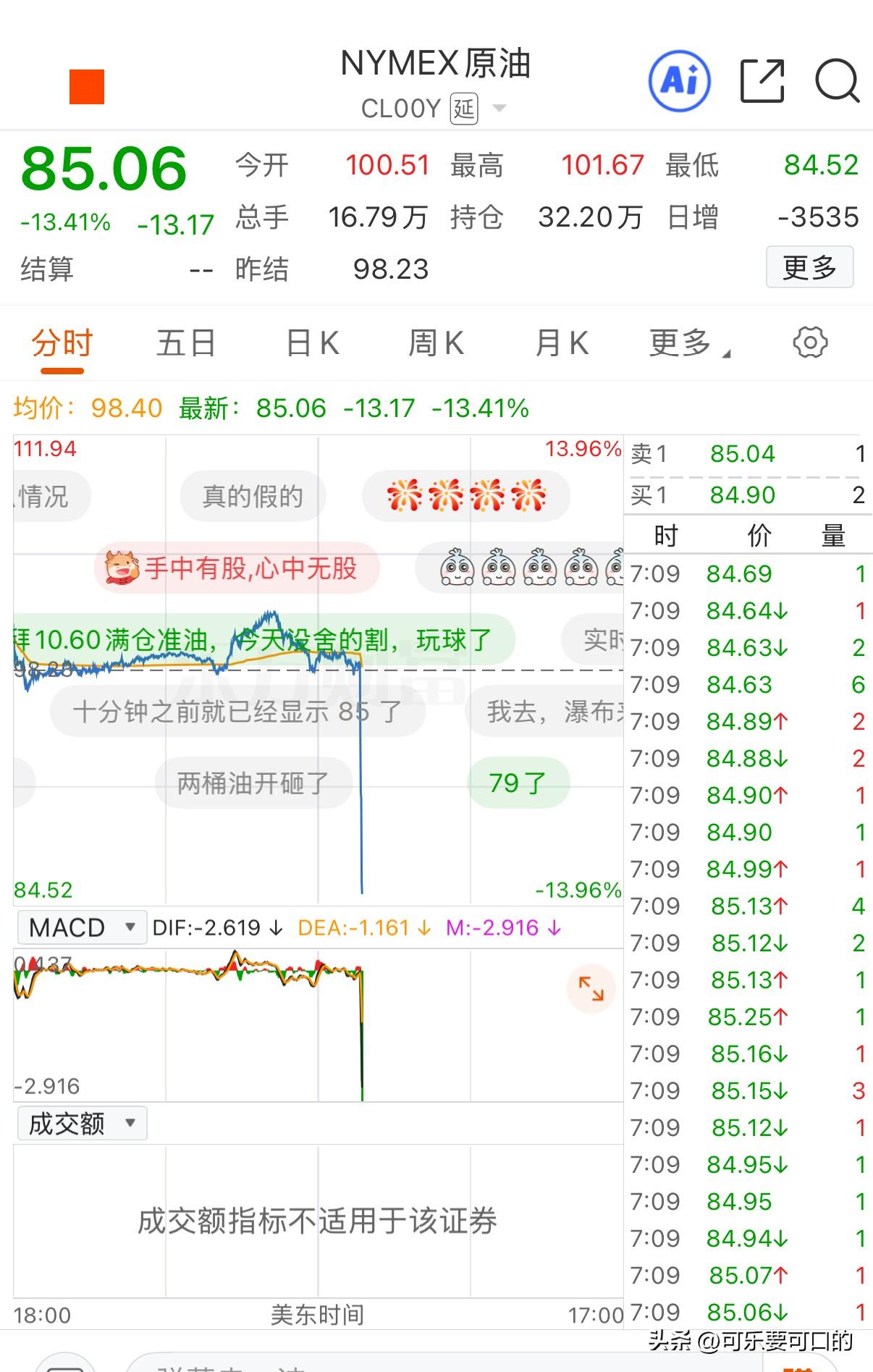The width and height of the screenshot is (873, 1372).
Task: Click the 更多 button in the quote panel
Action: click(810, 266)
